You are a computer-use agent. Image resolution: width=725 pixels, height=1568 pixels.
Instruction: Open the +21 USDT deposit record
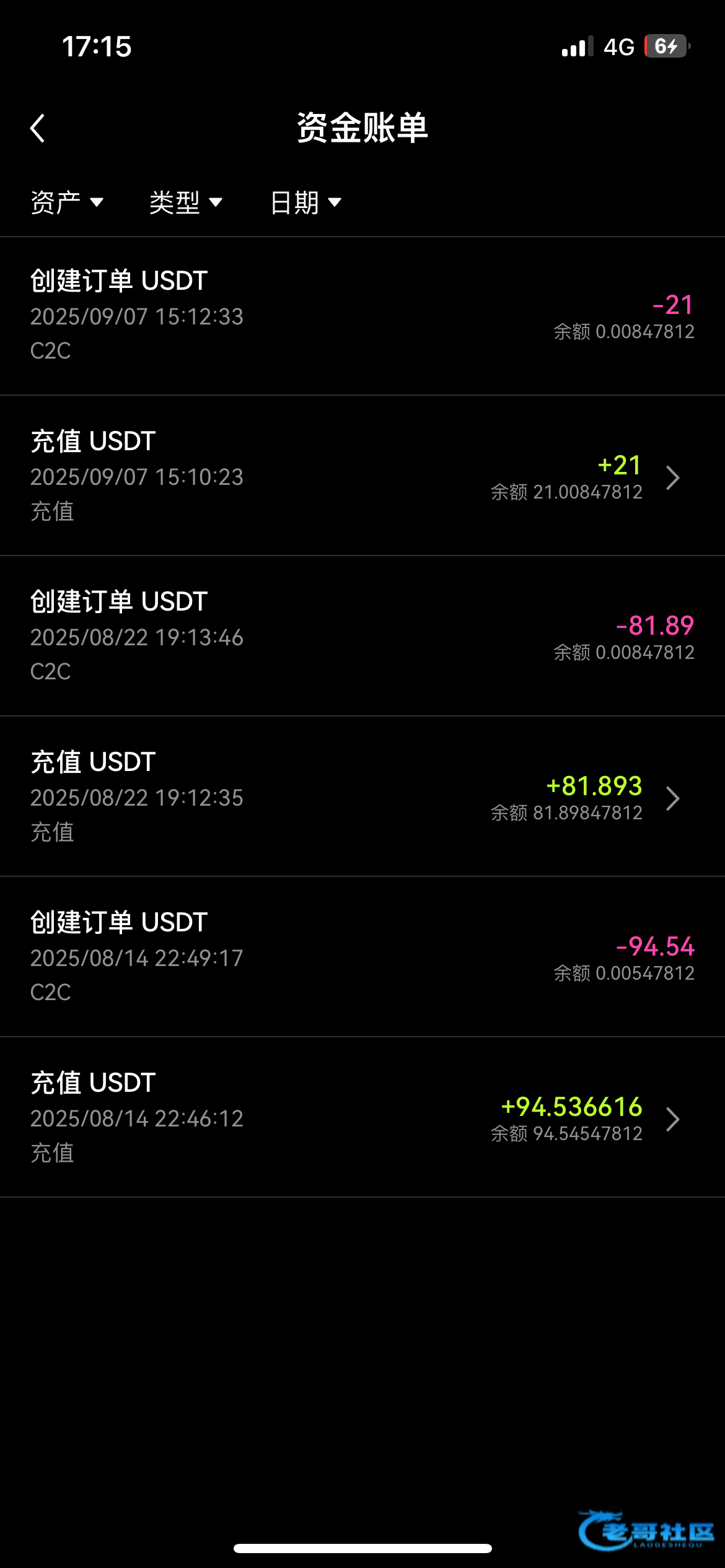(x=362, y=476)
